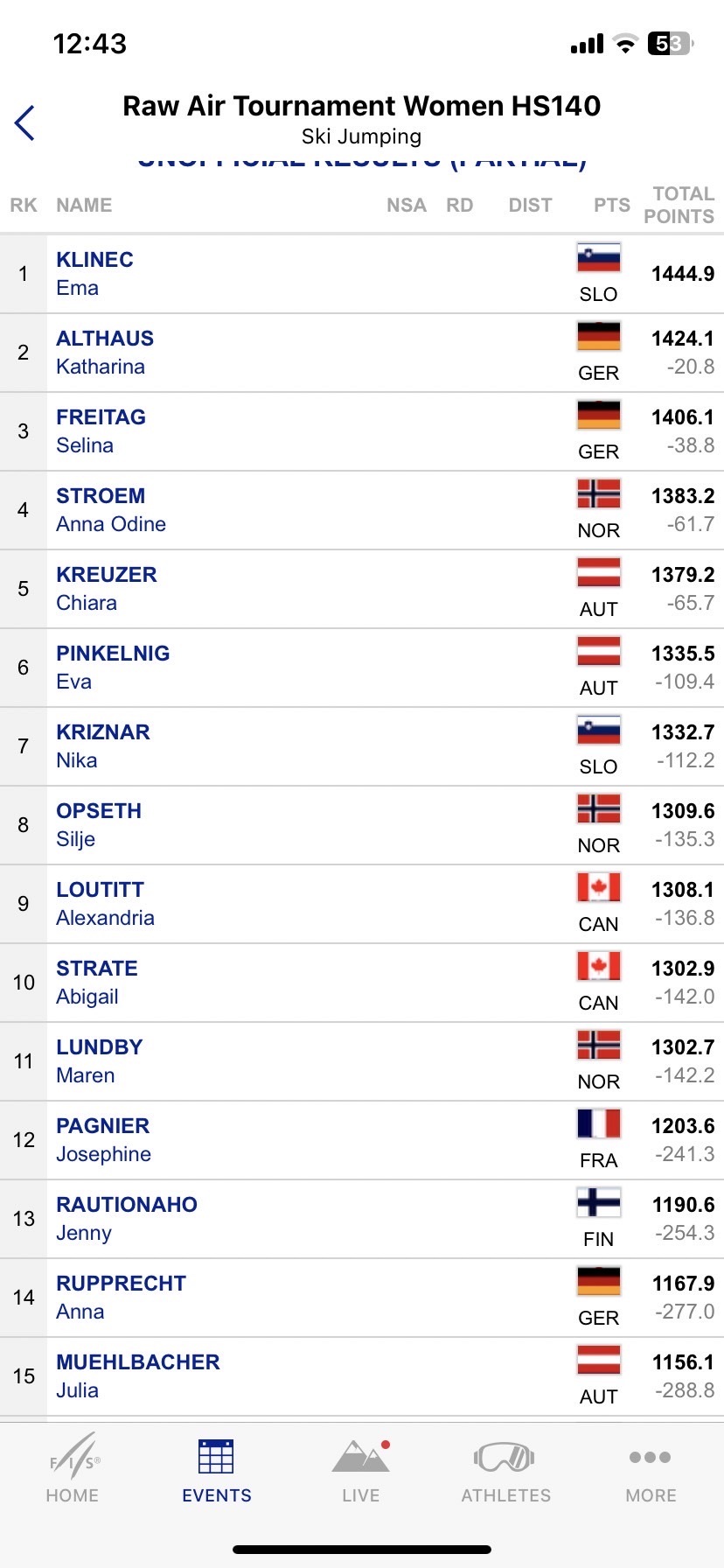Open the More tab
Image resolution: width=724 pixels, height=1568 pixels.
pyautogui.click(x=651, y=1468)
